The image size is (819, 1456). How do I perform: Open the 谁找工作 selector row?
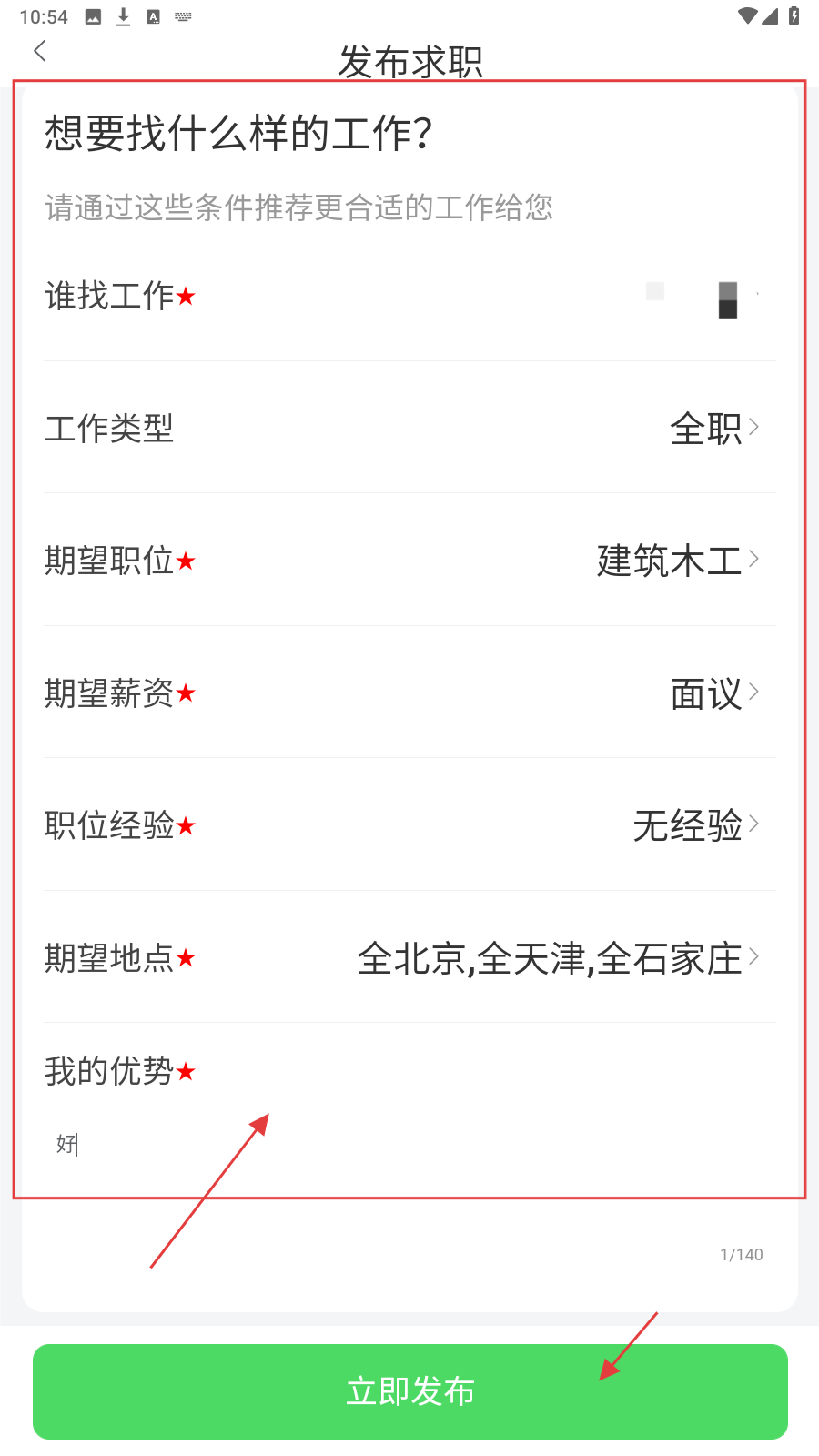tap(409, 297)
